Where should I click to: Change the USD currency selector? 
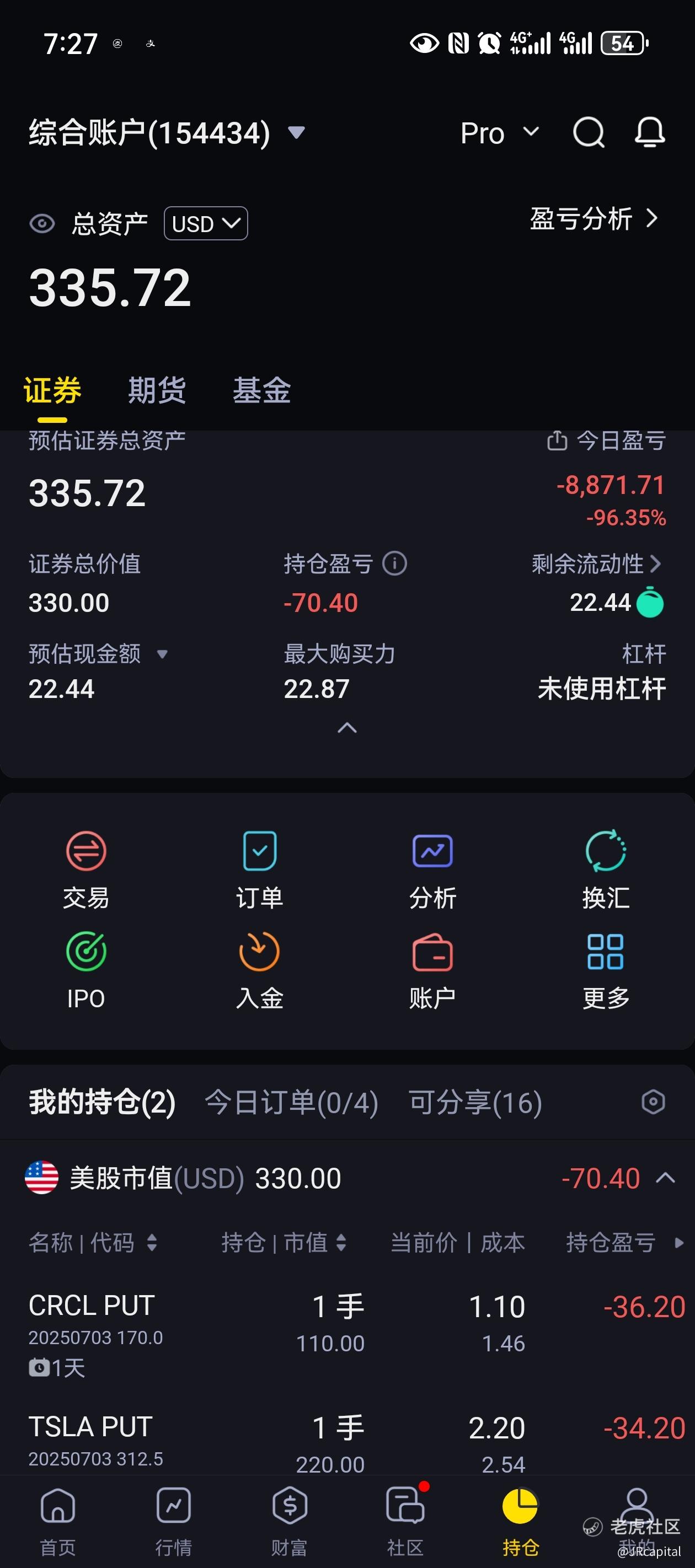[x=206, y=223]
